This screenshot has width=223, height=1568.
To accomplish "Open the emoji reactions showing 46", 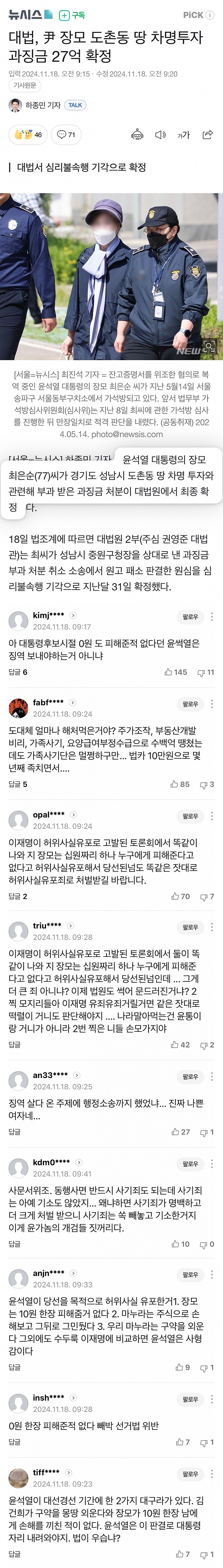I will [x=28, y=134].
